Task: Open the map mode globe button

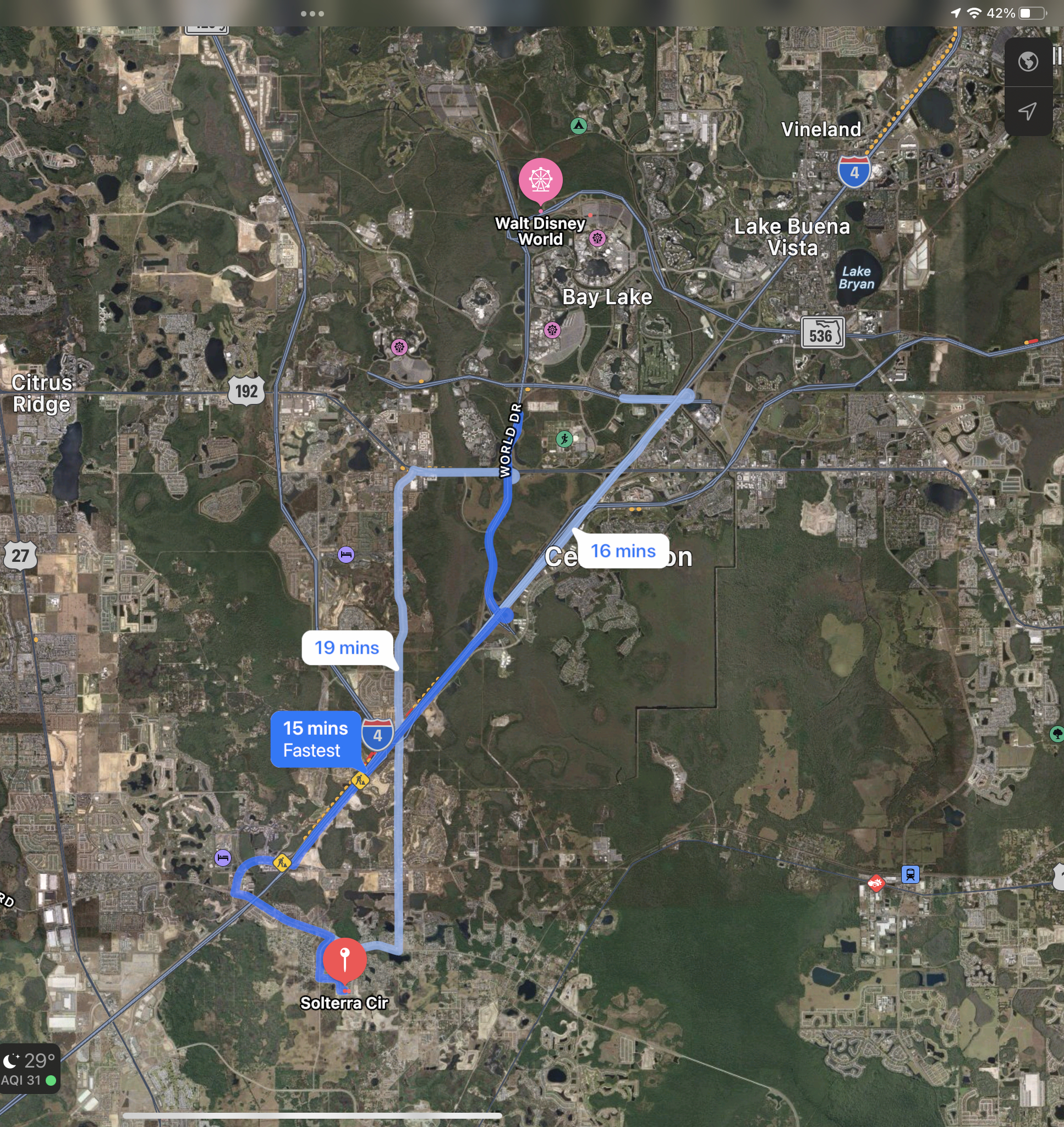Action: click(1028, 61)
